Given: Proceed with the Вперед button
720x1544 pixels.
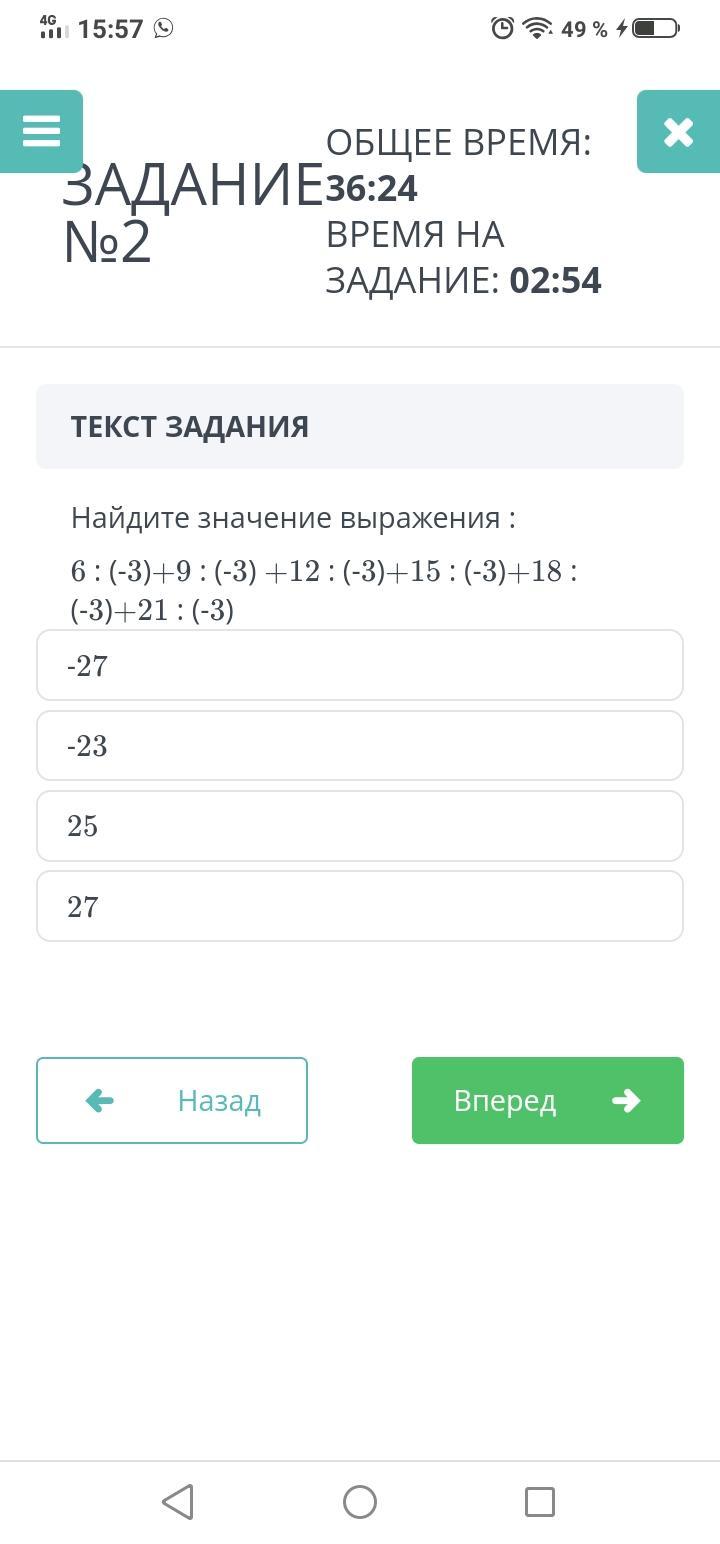Looking at the screenshot, I should click(548, 1100).
